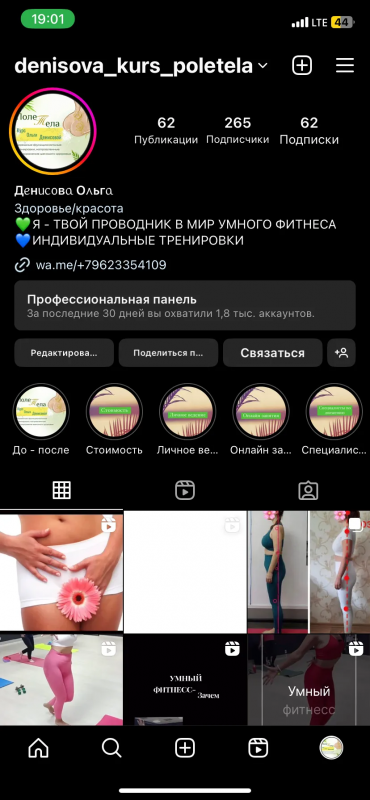Screen dimensions: 370x800
Task: Open the reel with pink gerbera flower
Action: [x=61, y=572]
